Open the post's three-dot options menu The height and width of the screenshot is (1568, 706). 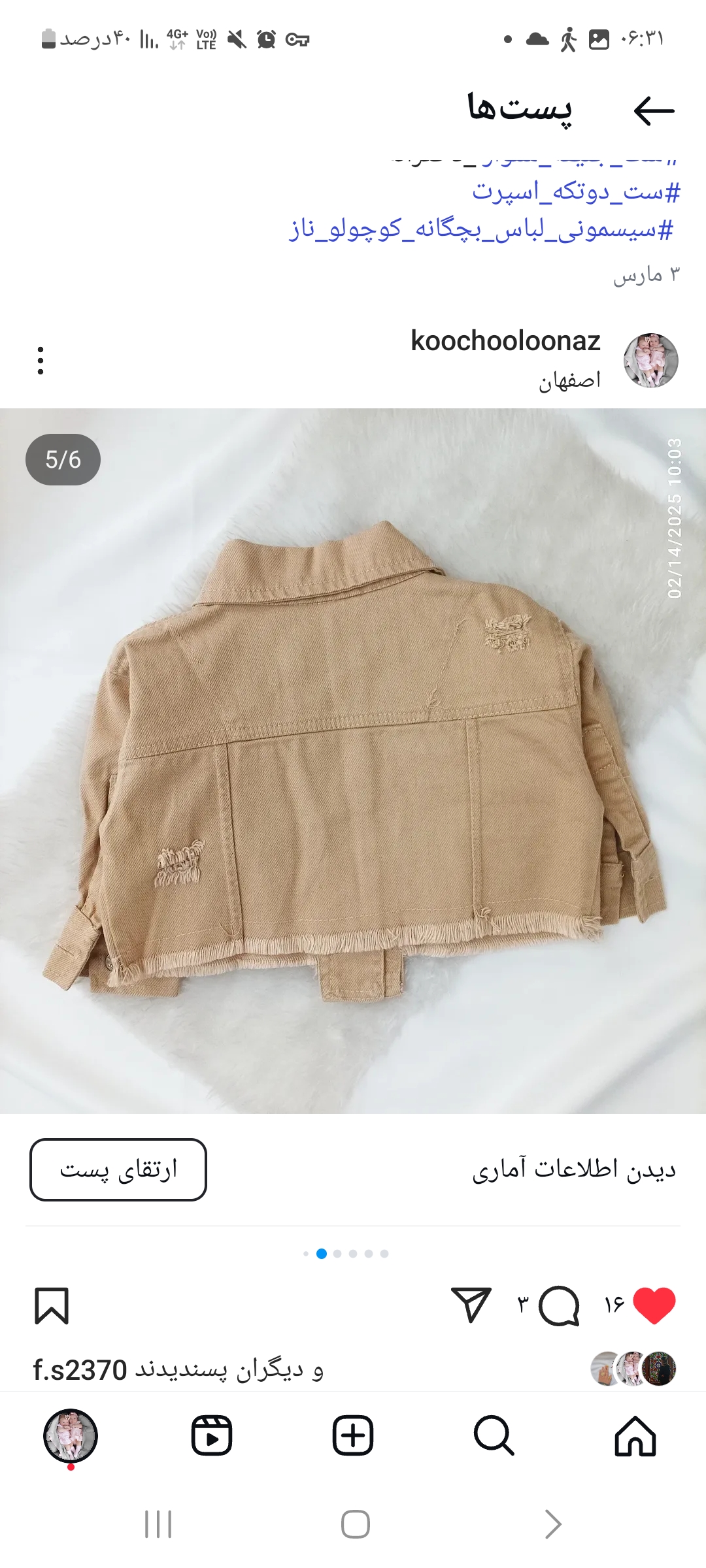point(41,361)
